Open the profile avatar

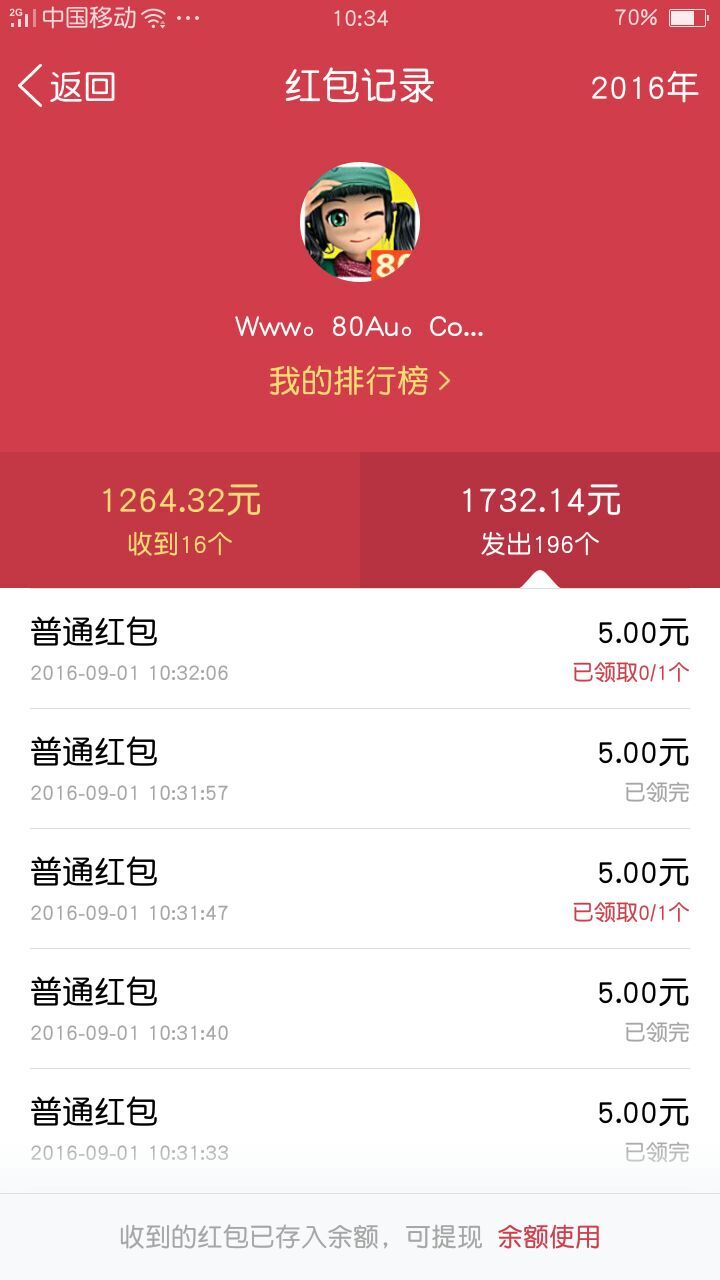point(360,222)
